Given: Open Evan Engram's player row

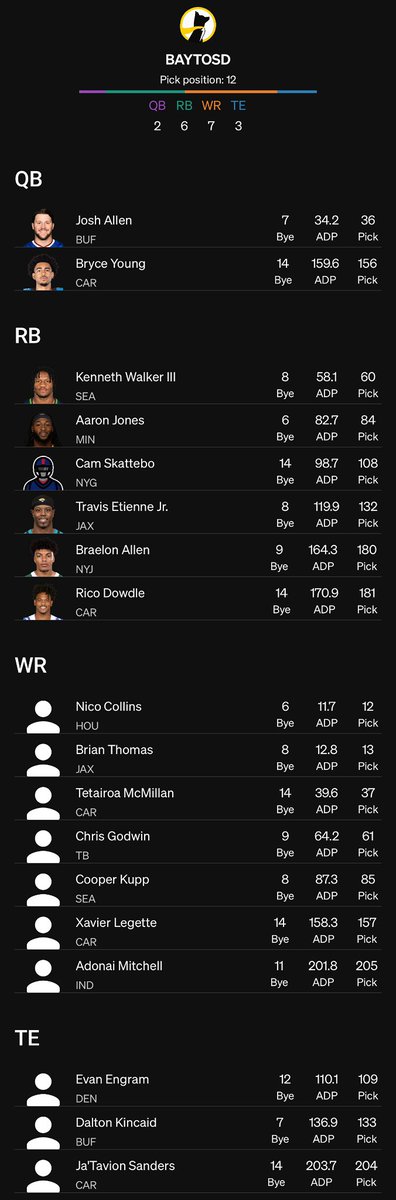Looking at the screenshot, I should [198, 1087].
